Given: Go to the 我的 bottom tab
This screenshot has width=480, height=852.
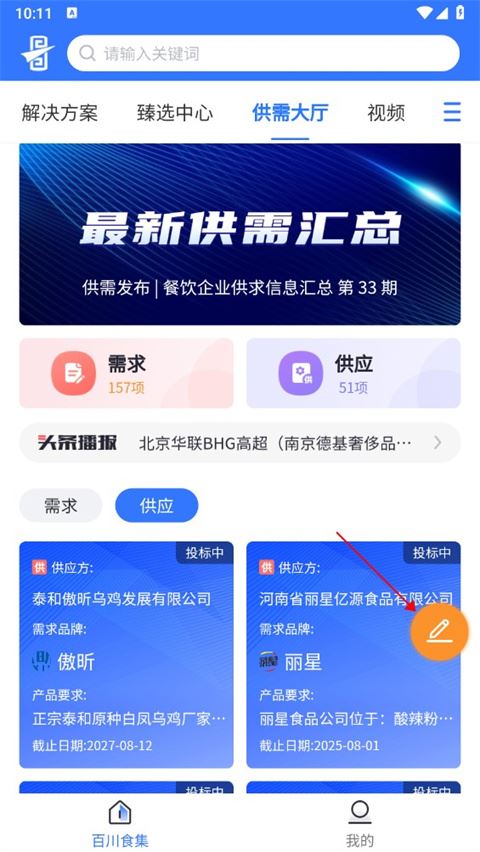Looking at the screenshot, I should [360, 824].
